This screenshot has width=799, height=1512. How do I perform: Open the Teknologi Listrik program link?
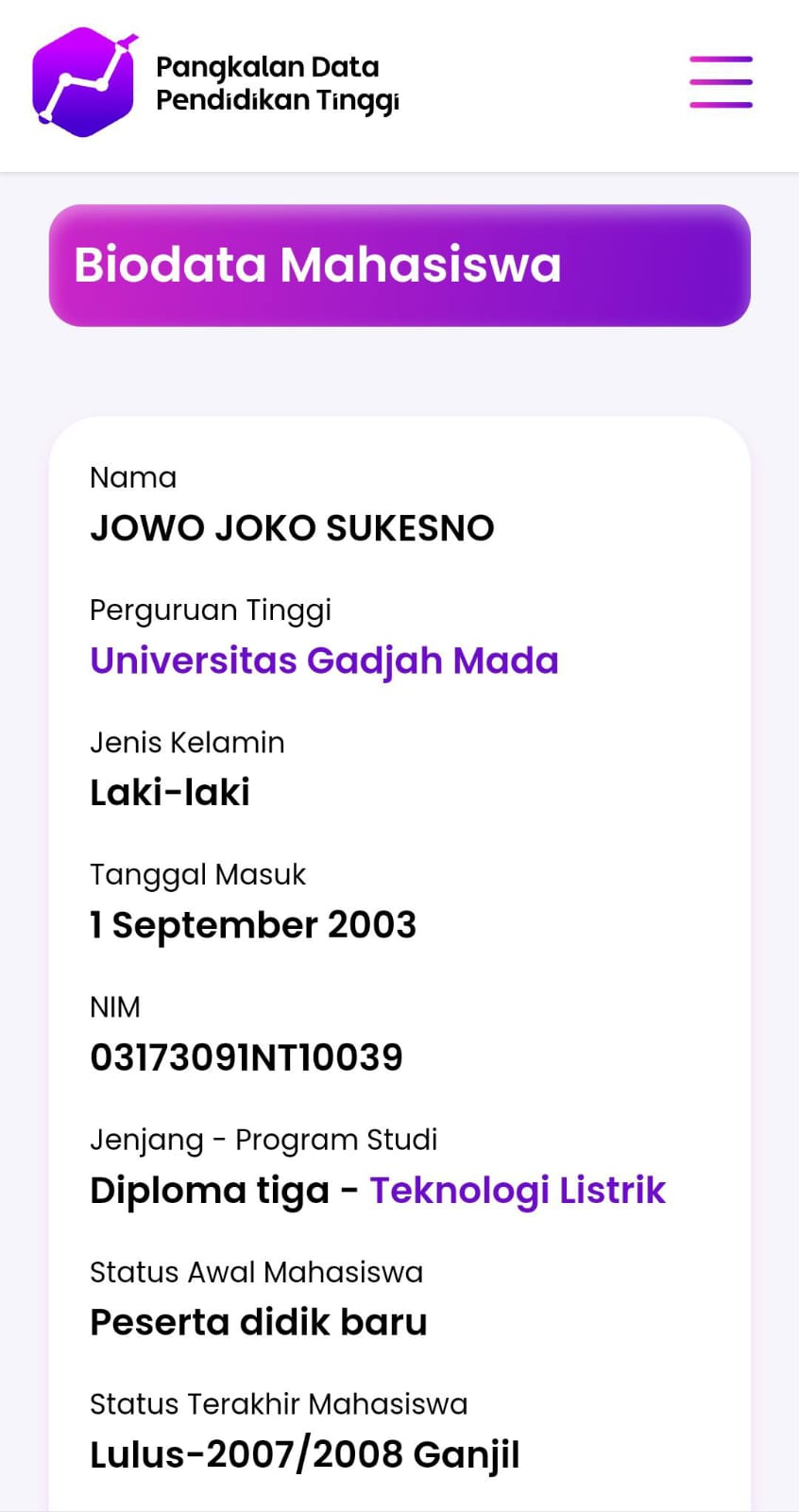tap(518, 1190)
